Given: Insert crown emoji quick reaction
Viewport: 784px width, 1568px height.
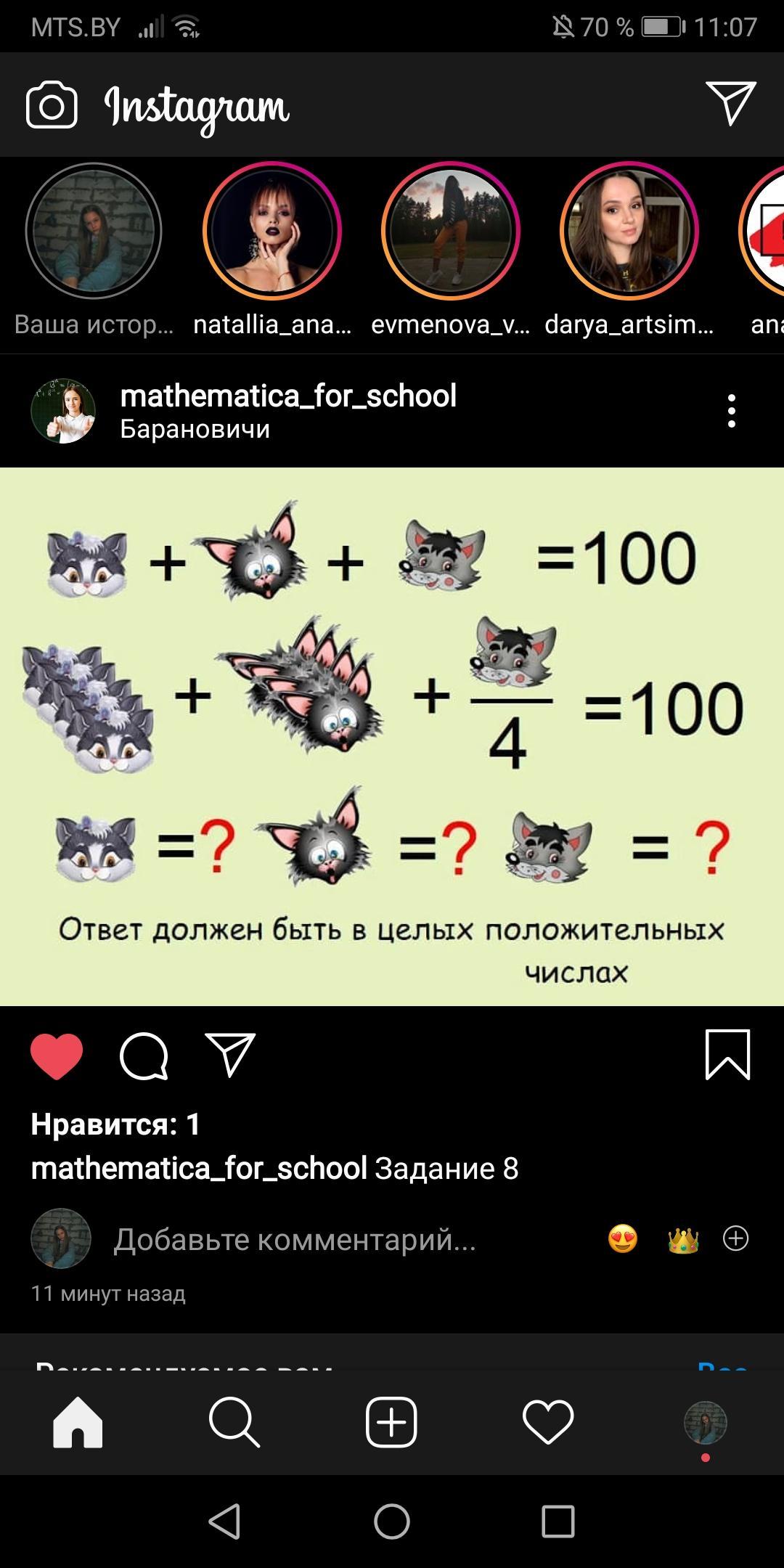Looking at the screenshot, I should [x=682, y=1239].
